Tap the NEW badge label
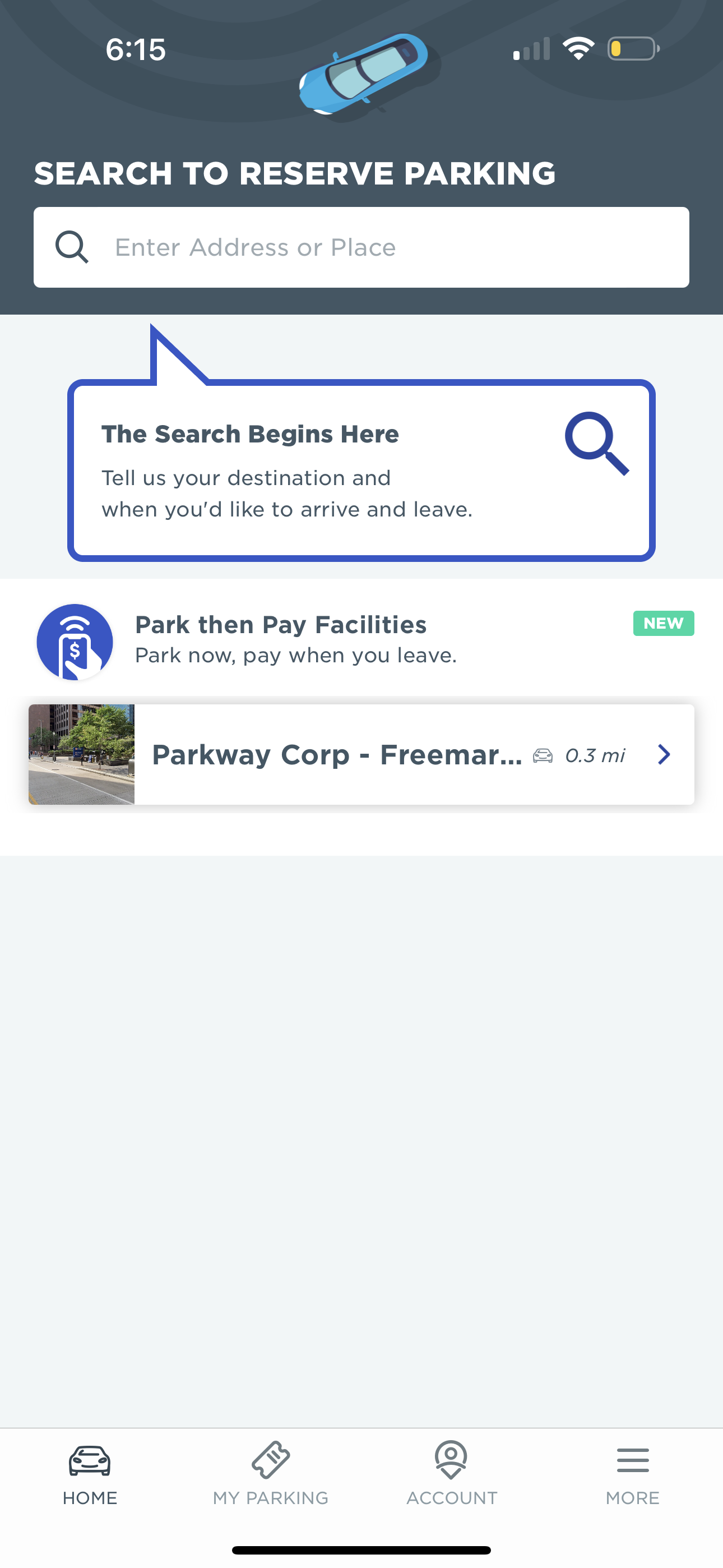Screen dimensions: 723x1568 click(664, 622)
